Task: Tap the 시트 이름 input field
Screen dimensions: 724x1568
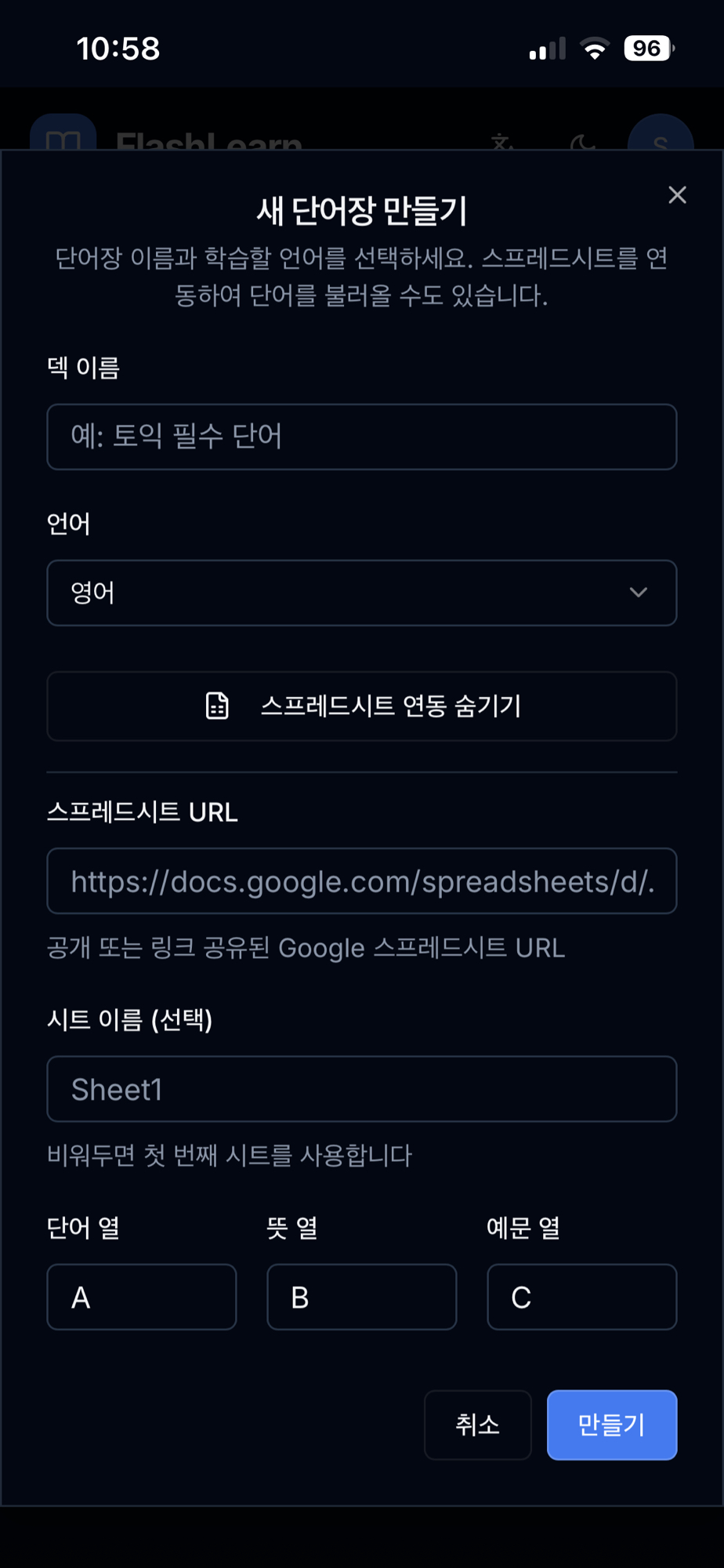Action: (361, 1089)
